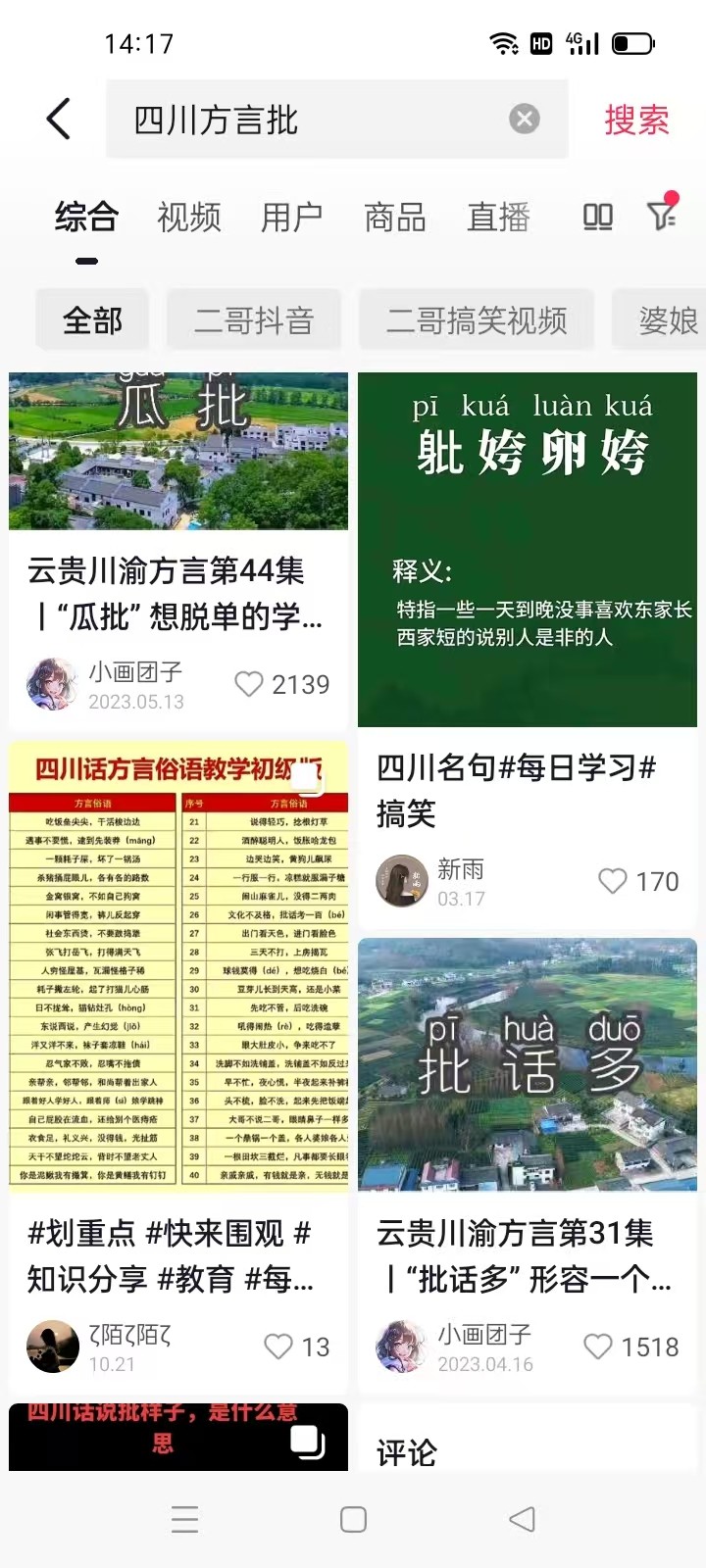Switch to the 用户 tab
This screenshot has width=706, height=1568.
pyautogui.click(x=292, y=217)
